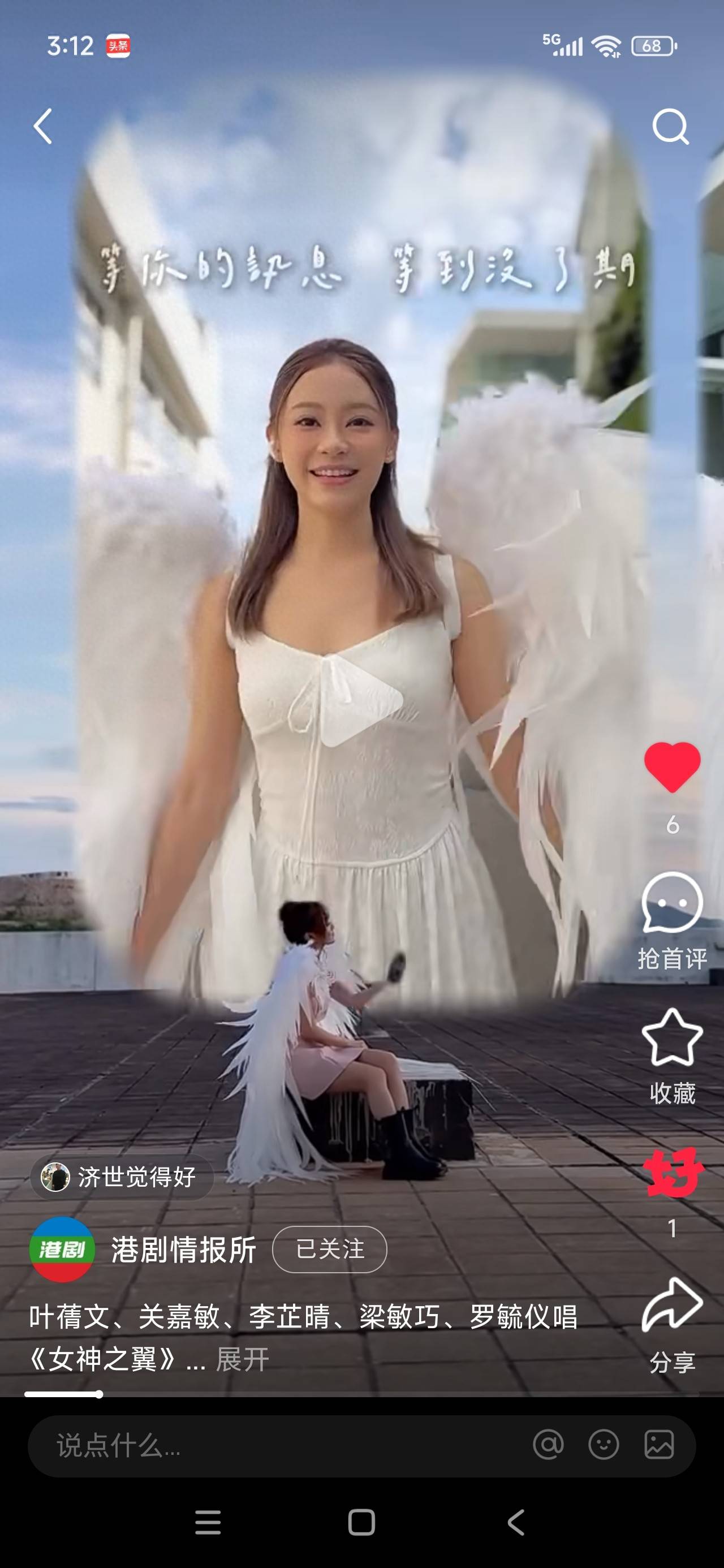Open recent apps from the navigation bar

pos(208,1522)
